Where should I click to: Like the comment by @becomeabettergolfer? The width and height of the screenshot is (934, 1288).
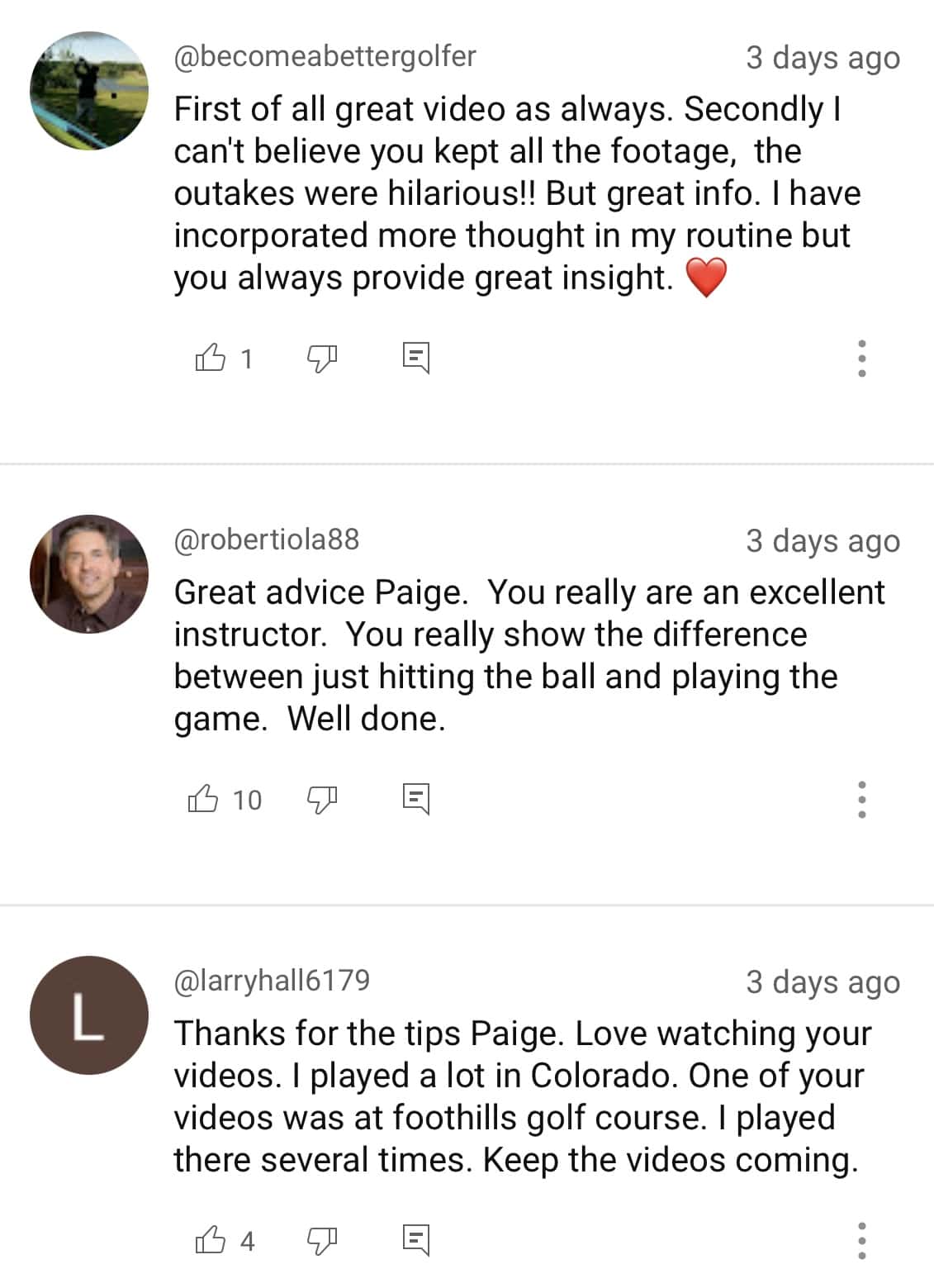tap(210, 358)
